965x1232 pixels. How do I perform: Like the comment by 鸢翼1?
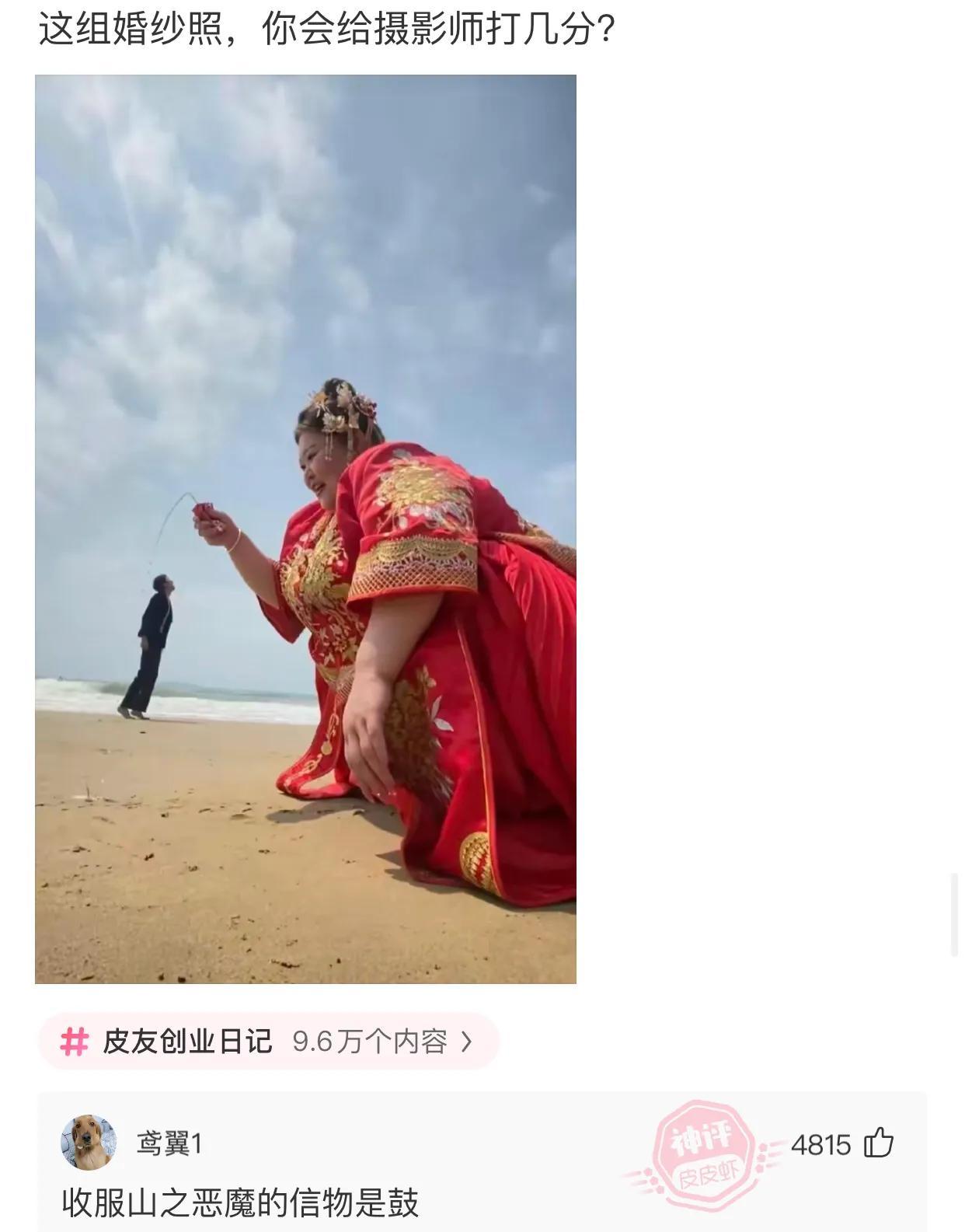coord(879,1143)
